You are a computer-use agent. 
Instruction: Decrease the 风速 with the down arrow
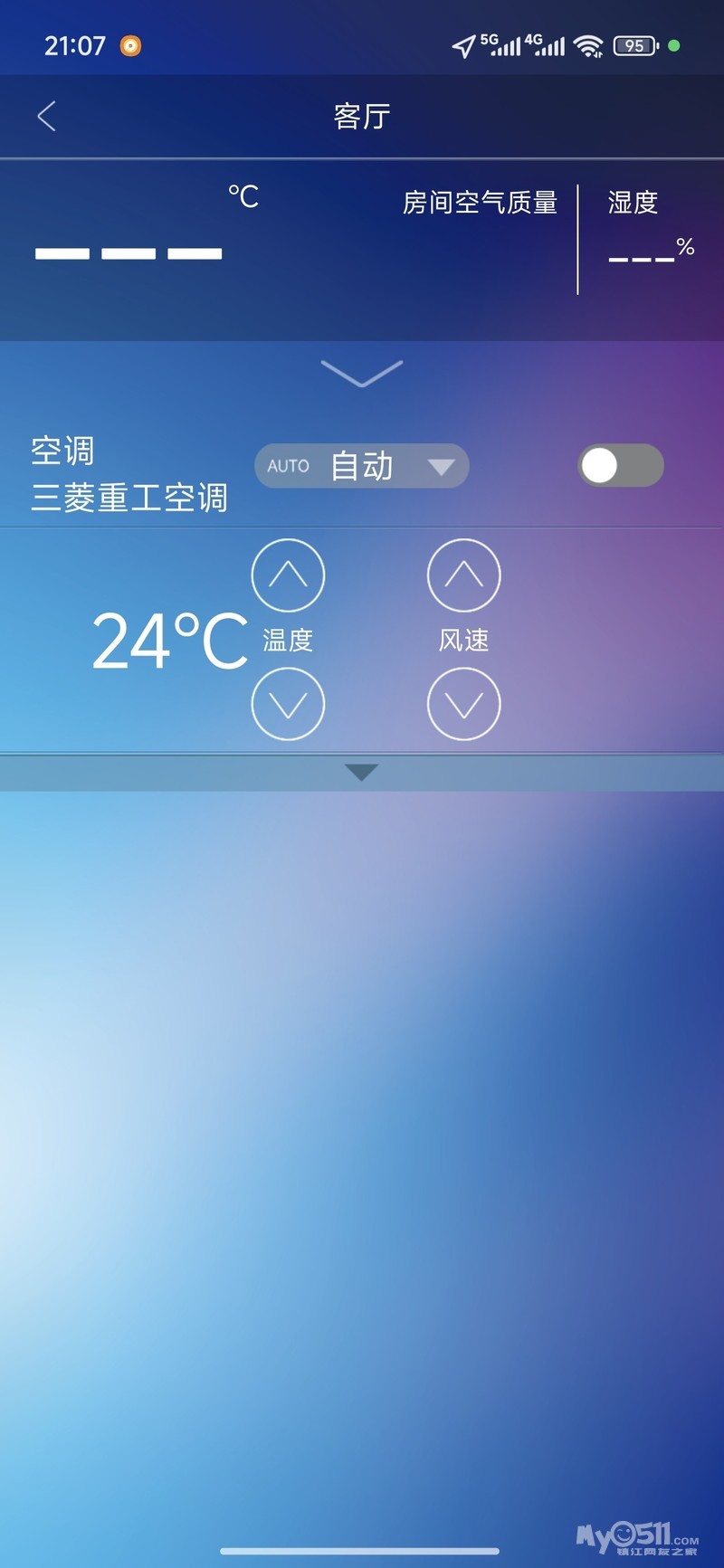click(x=463, y=704)
